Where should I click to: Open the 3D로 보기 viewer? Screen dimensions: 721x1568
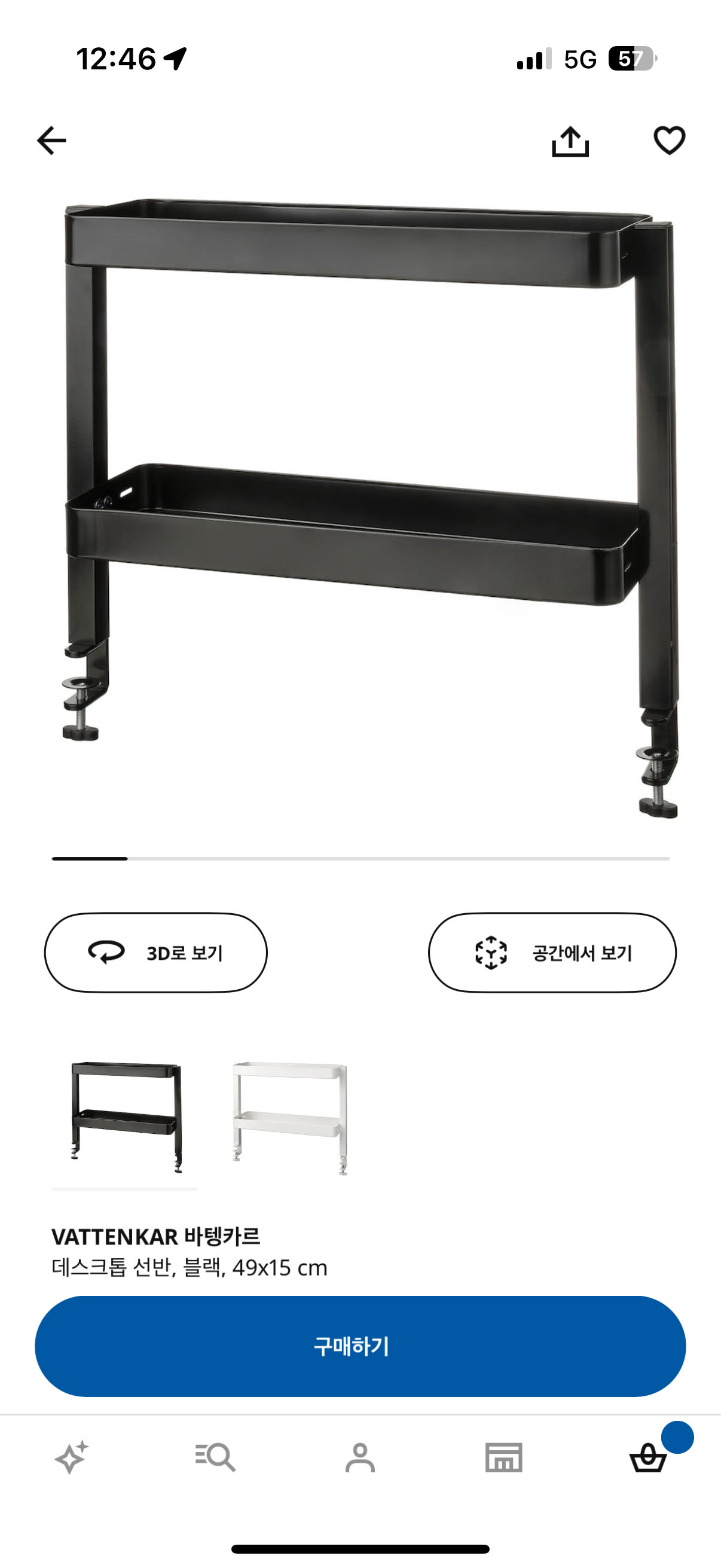[x=156, y=952]
